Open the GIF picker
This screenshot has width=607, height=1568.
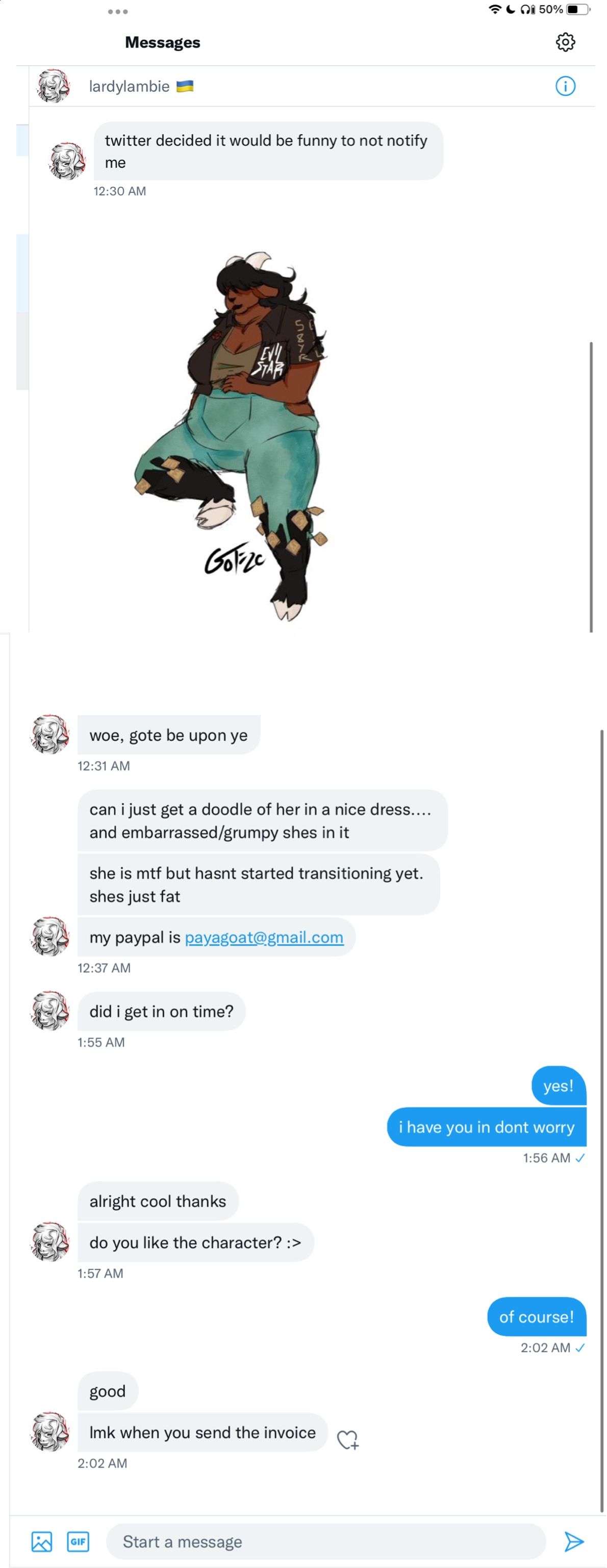78,1541
